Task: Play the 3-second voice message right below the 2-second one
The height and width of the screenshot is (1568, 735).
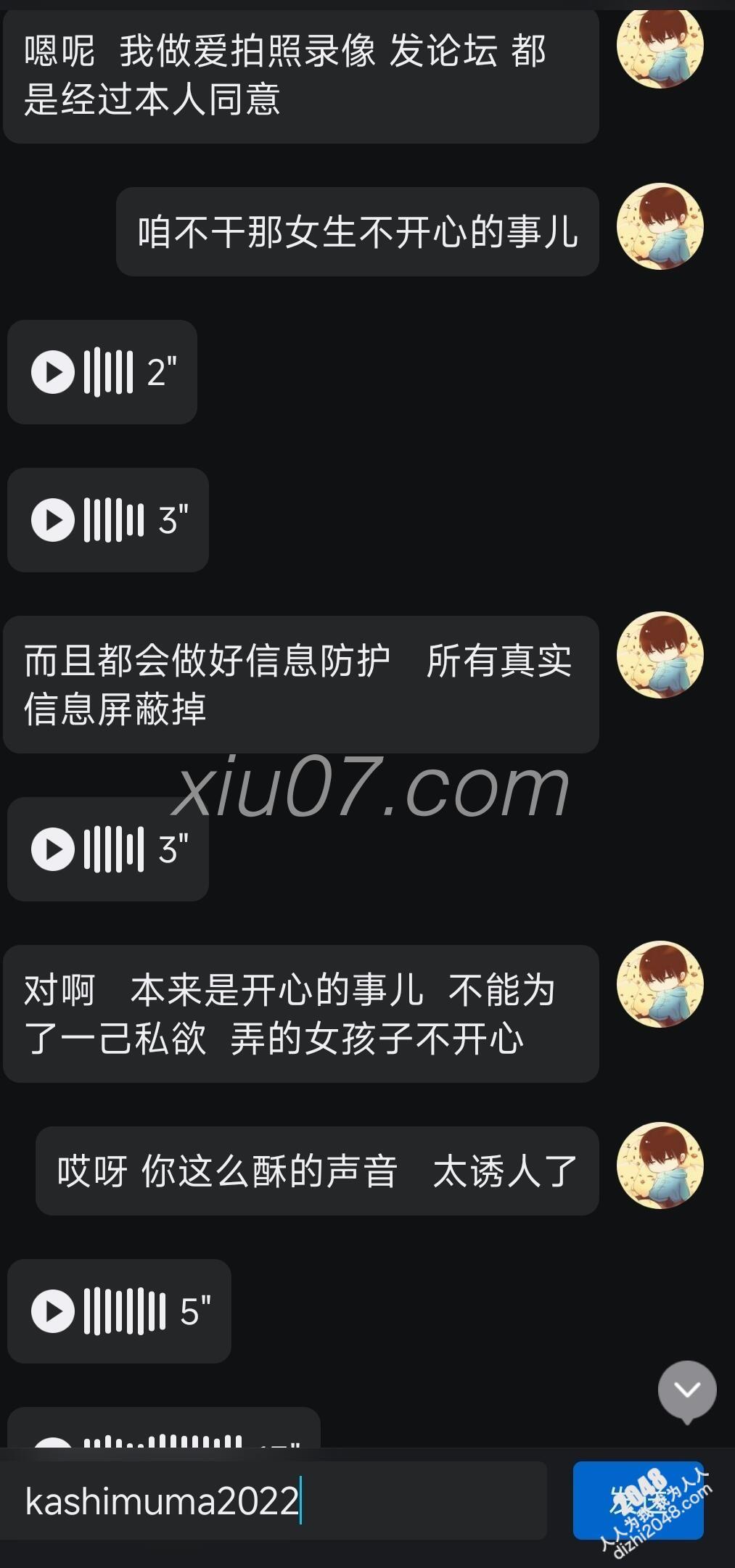Action: coord(53,520)
